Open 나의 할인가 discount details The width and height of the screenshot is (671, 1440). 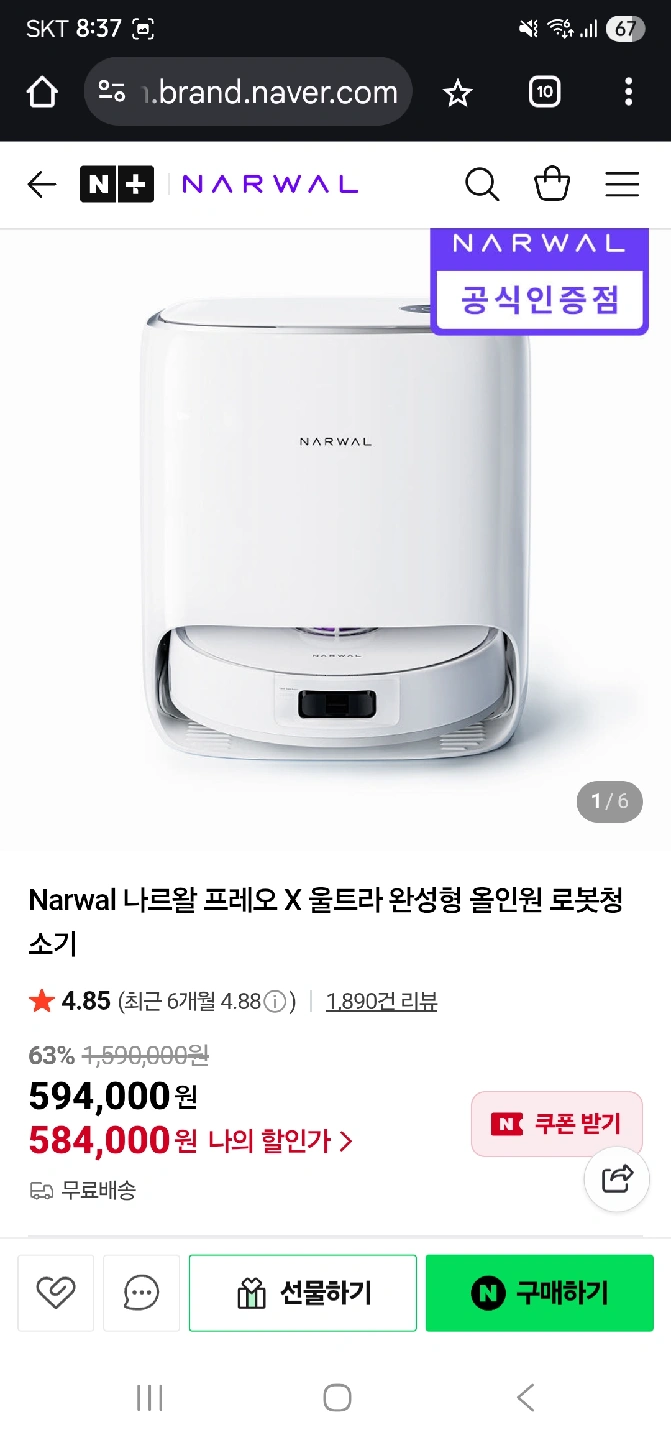point(280,1141)
